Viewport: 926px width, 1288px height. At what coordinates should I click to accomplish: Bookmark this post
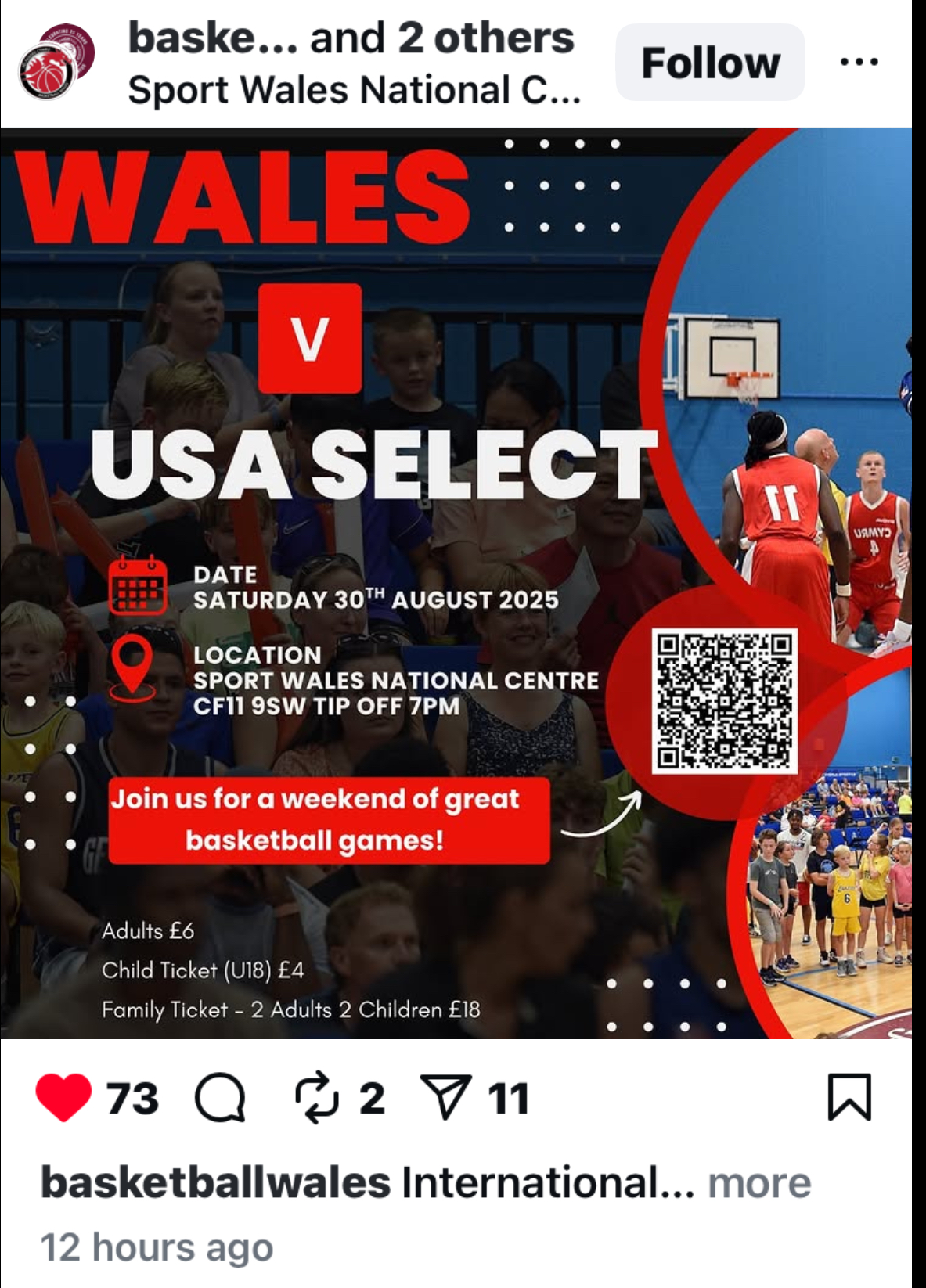pos(849,1096)
